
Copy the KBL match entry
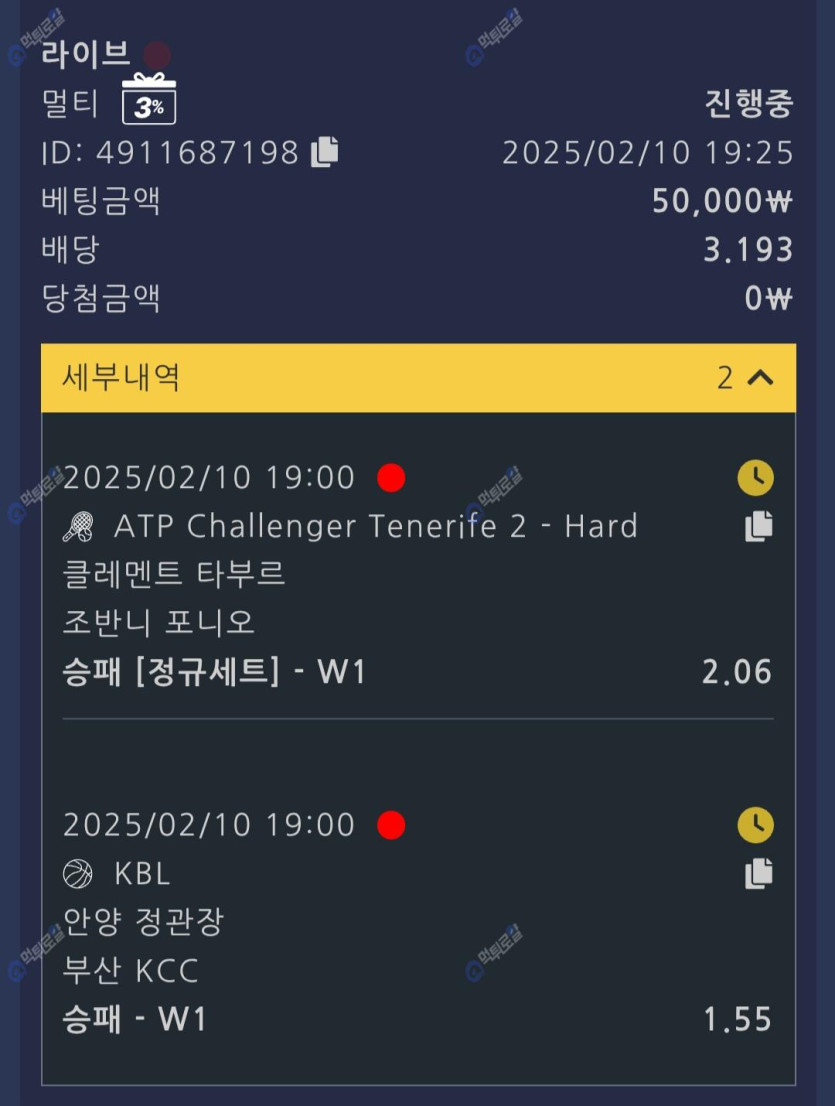point(759,874)
